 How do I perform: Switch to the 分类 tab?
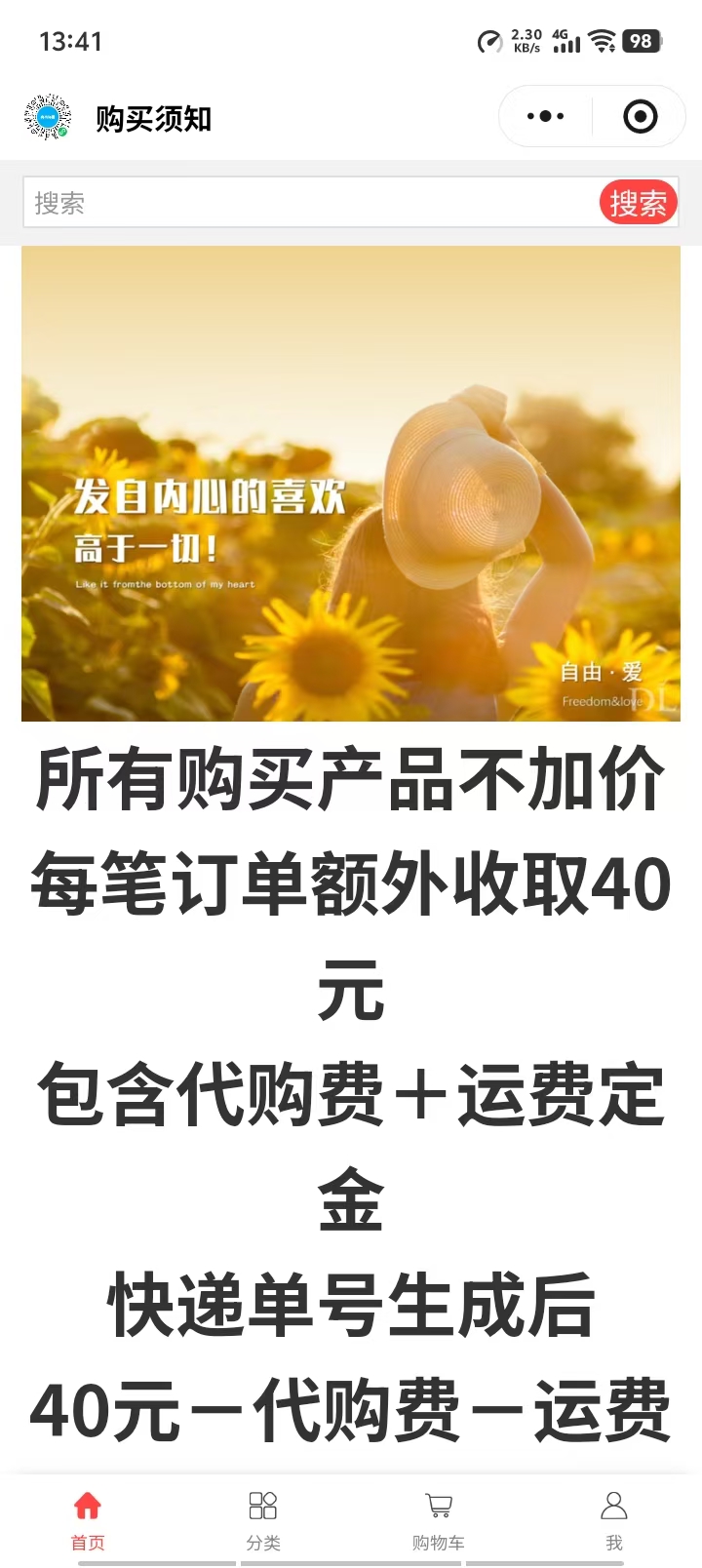pos(263,1519)
